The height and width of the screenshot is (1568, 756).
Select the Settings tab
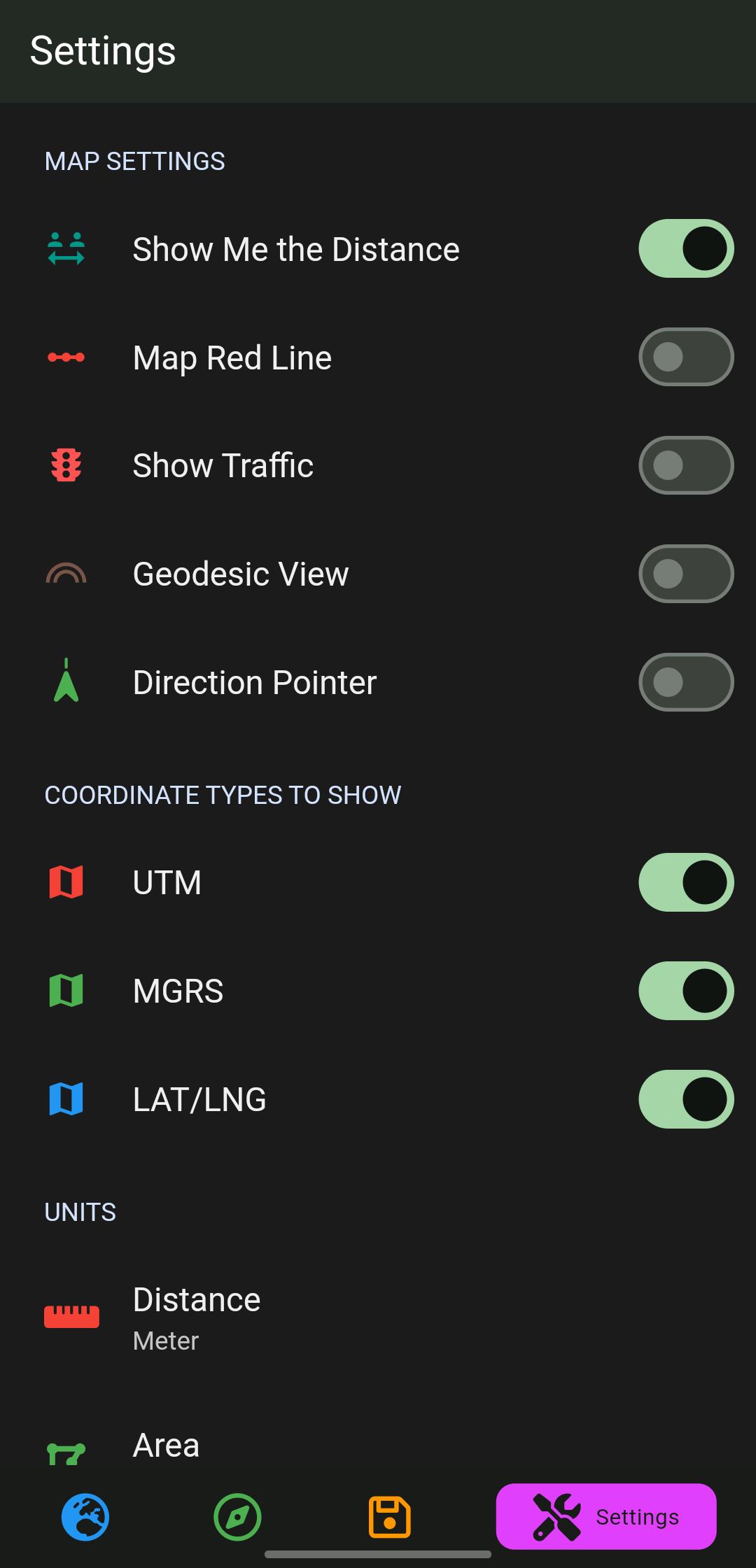pyautogui.click(x=606, y=1516)
